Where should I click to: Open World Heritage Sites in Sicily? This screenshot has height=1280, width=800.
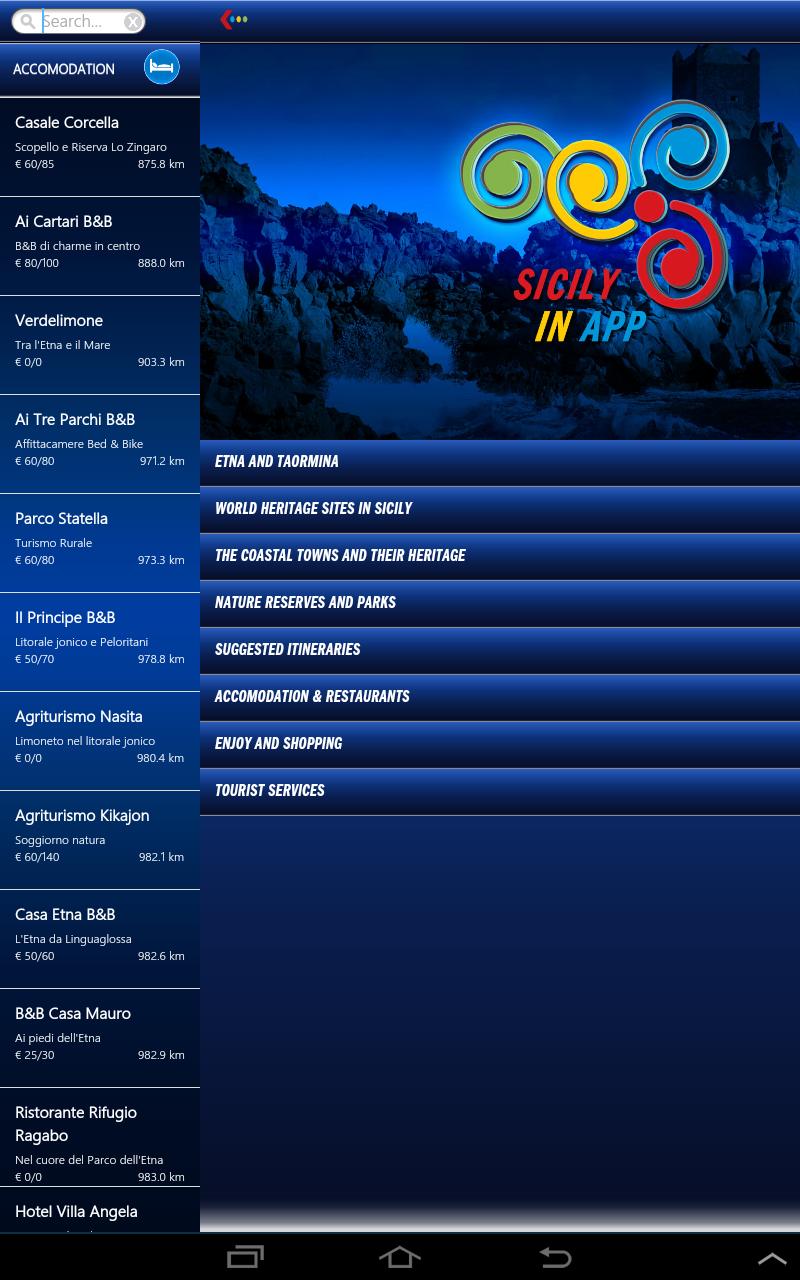[x=500, y=509]
